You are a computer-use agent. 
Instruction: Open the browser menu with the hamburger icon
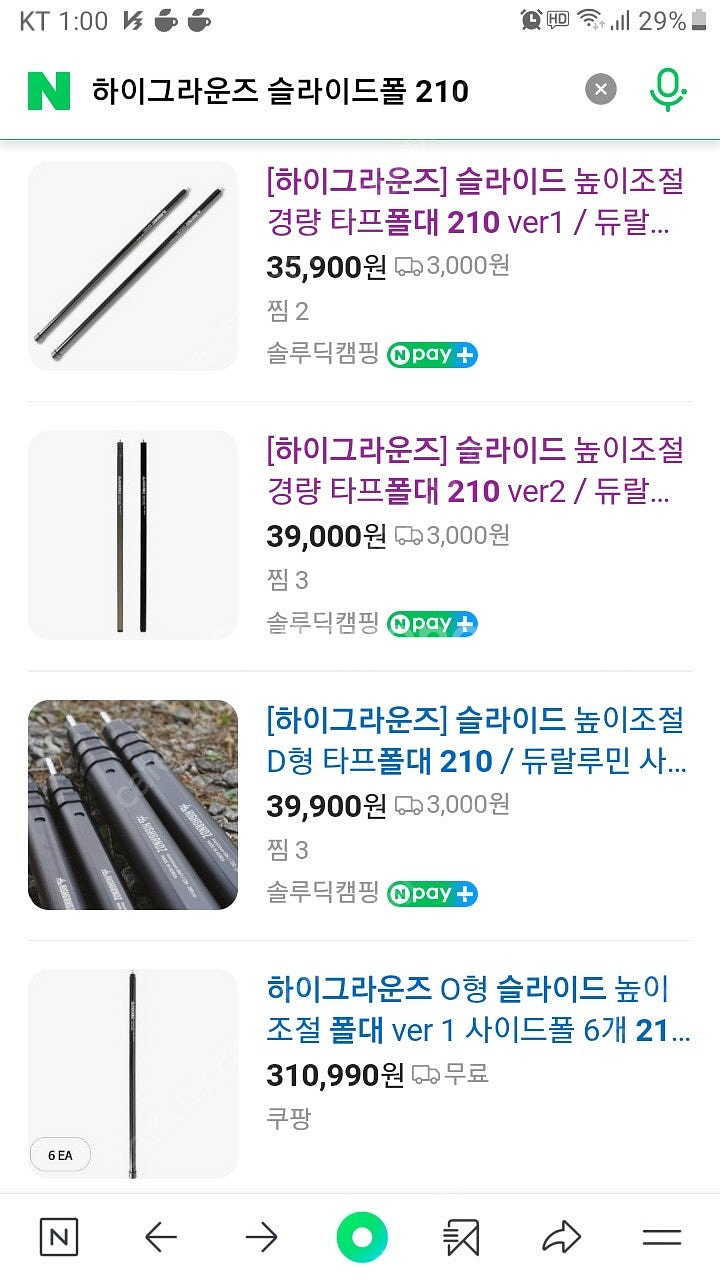[661, 1236]
